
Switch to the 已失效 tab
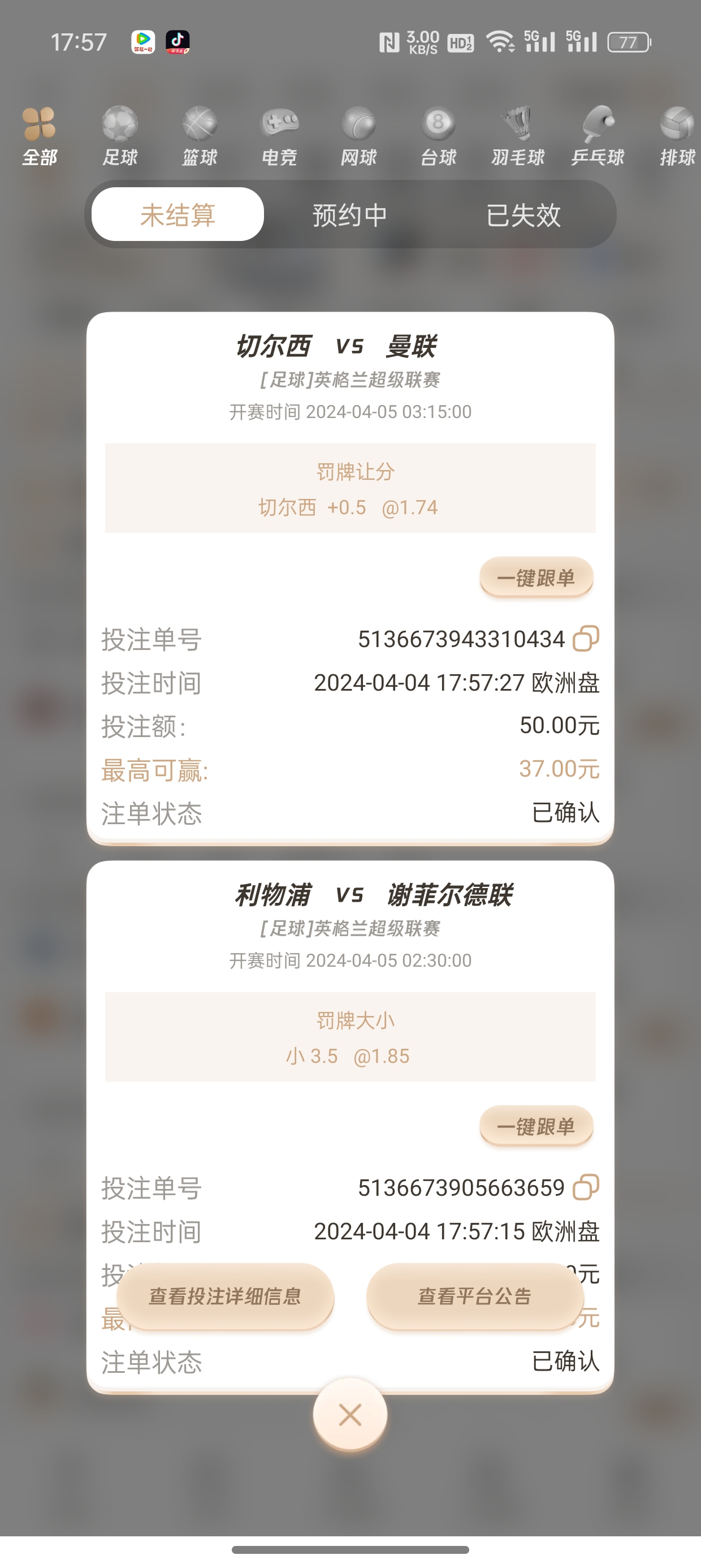click(x=523, y=214)
